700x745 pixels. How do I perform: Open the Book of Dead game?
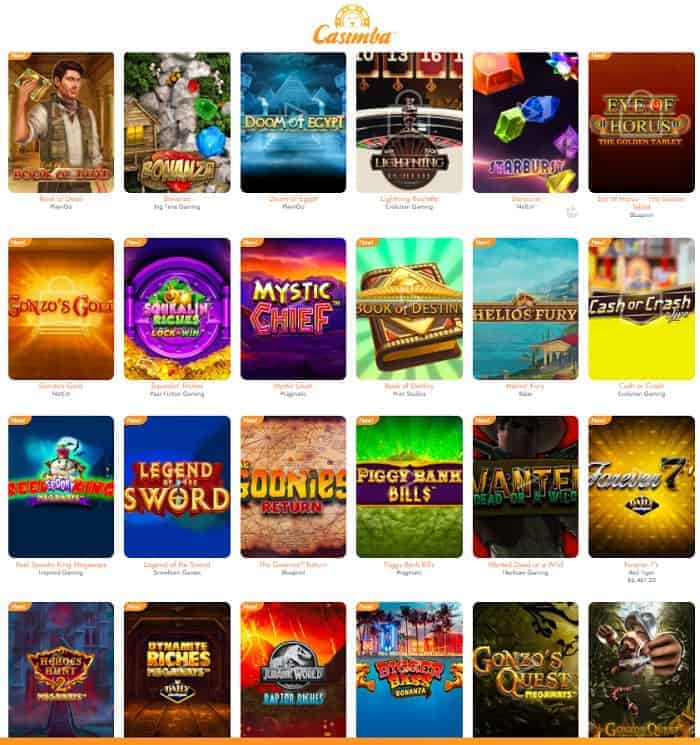coord(60,122)
